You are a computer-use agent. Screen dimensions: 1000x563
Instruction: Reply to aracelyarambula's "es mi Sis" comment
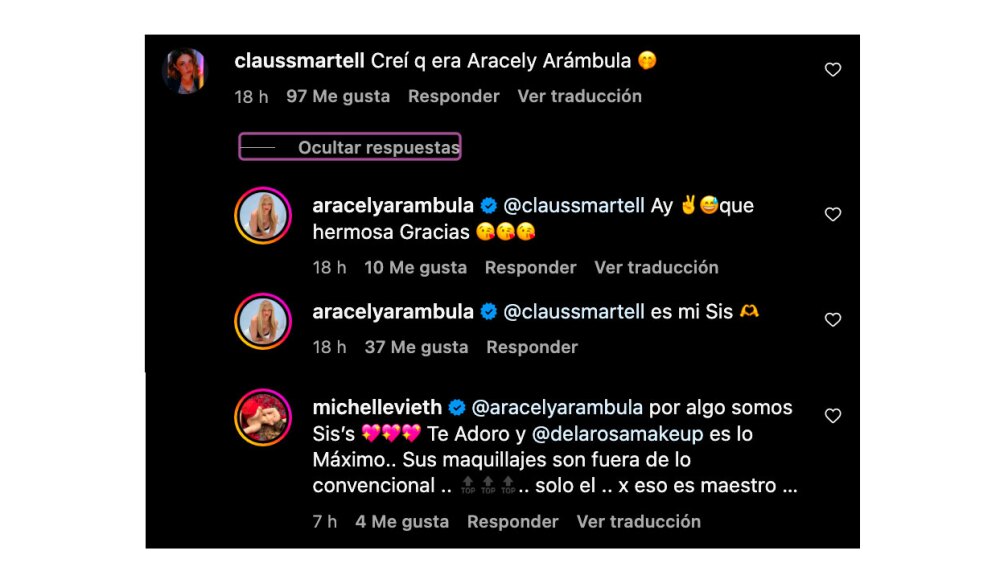(x=532, y=347)
